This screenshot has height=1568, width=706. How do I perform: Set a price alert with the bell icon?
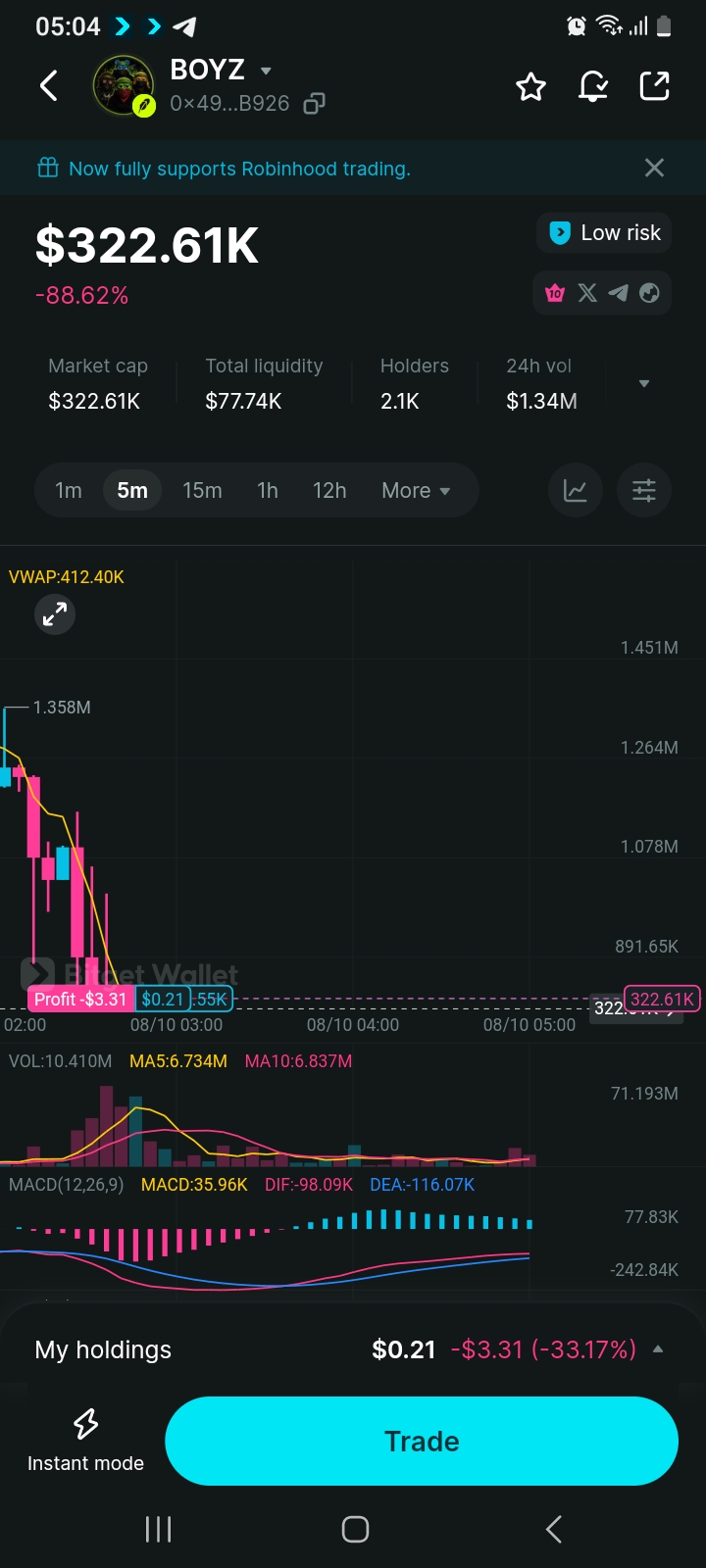(x=593, y=87)
